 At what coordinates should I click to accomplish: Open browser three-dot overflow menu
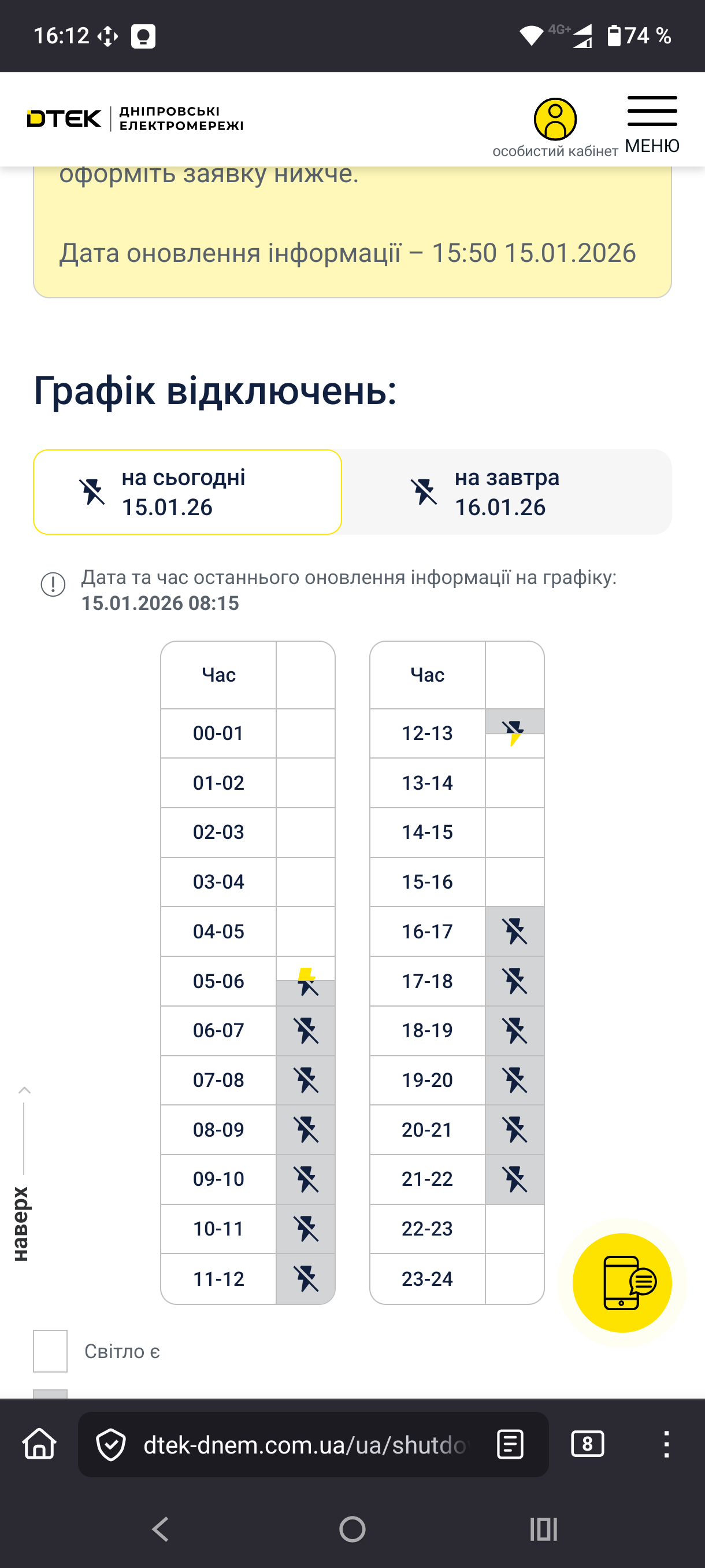[666, 1444]
